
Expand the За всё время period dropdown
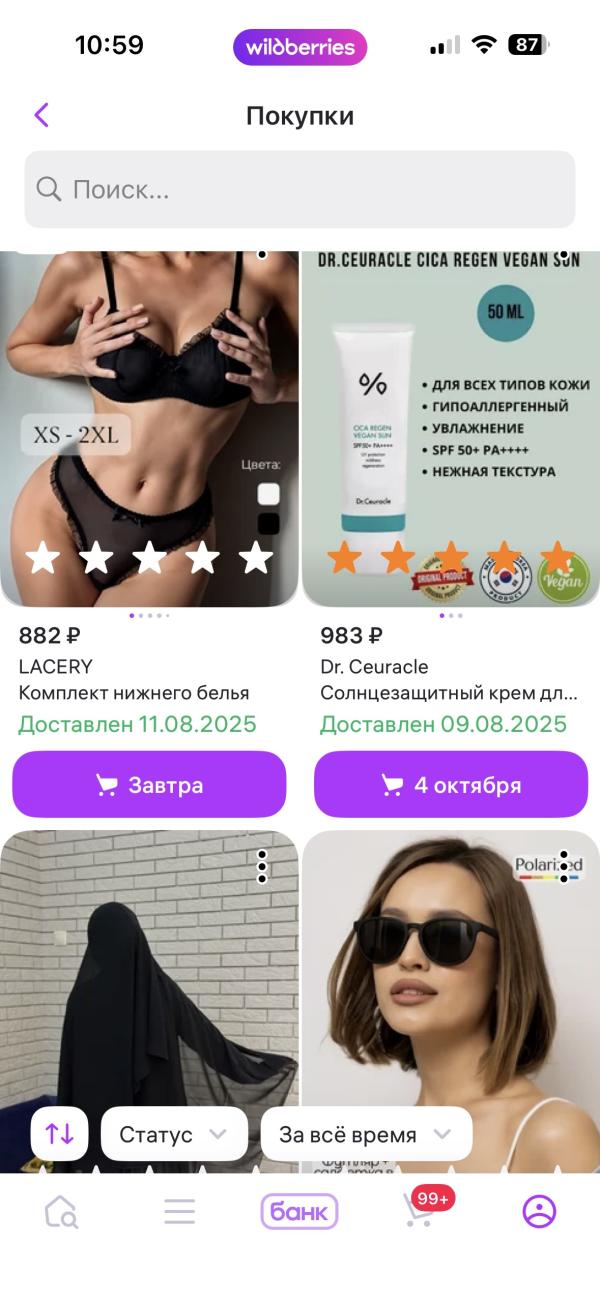(366, 1134)
